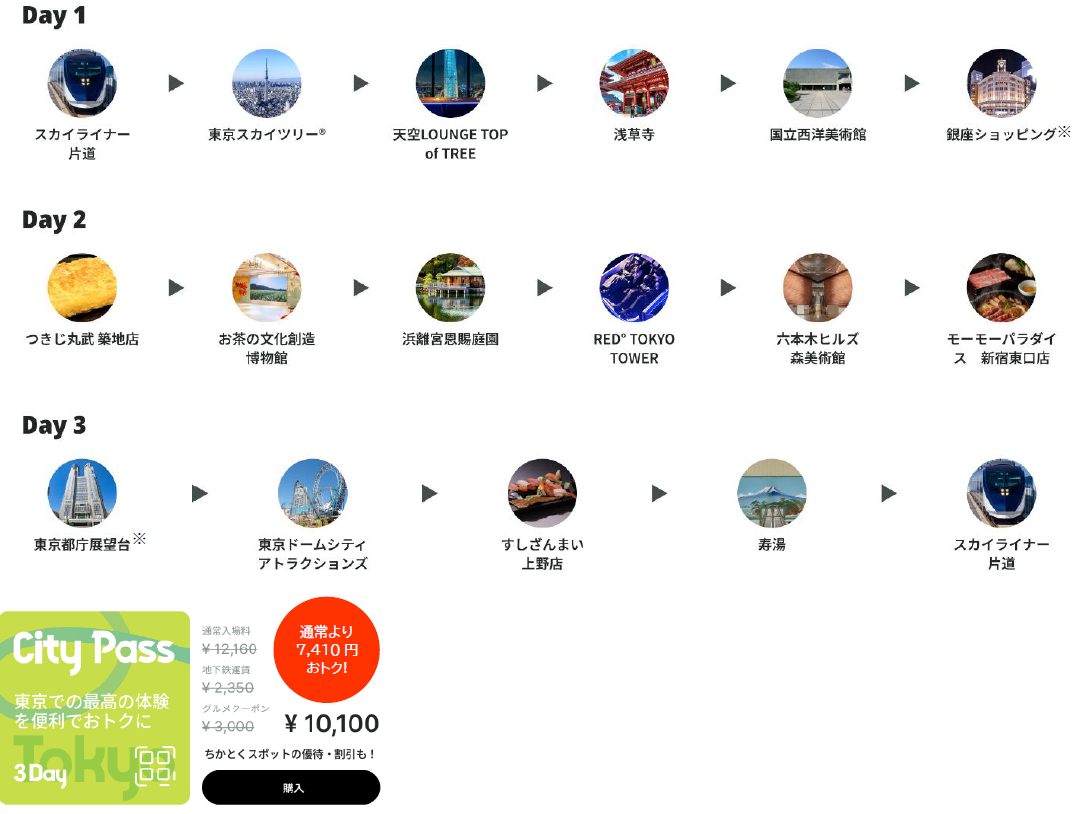Open the City Pass Tokyo 3Day card

pos(95,708)
